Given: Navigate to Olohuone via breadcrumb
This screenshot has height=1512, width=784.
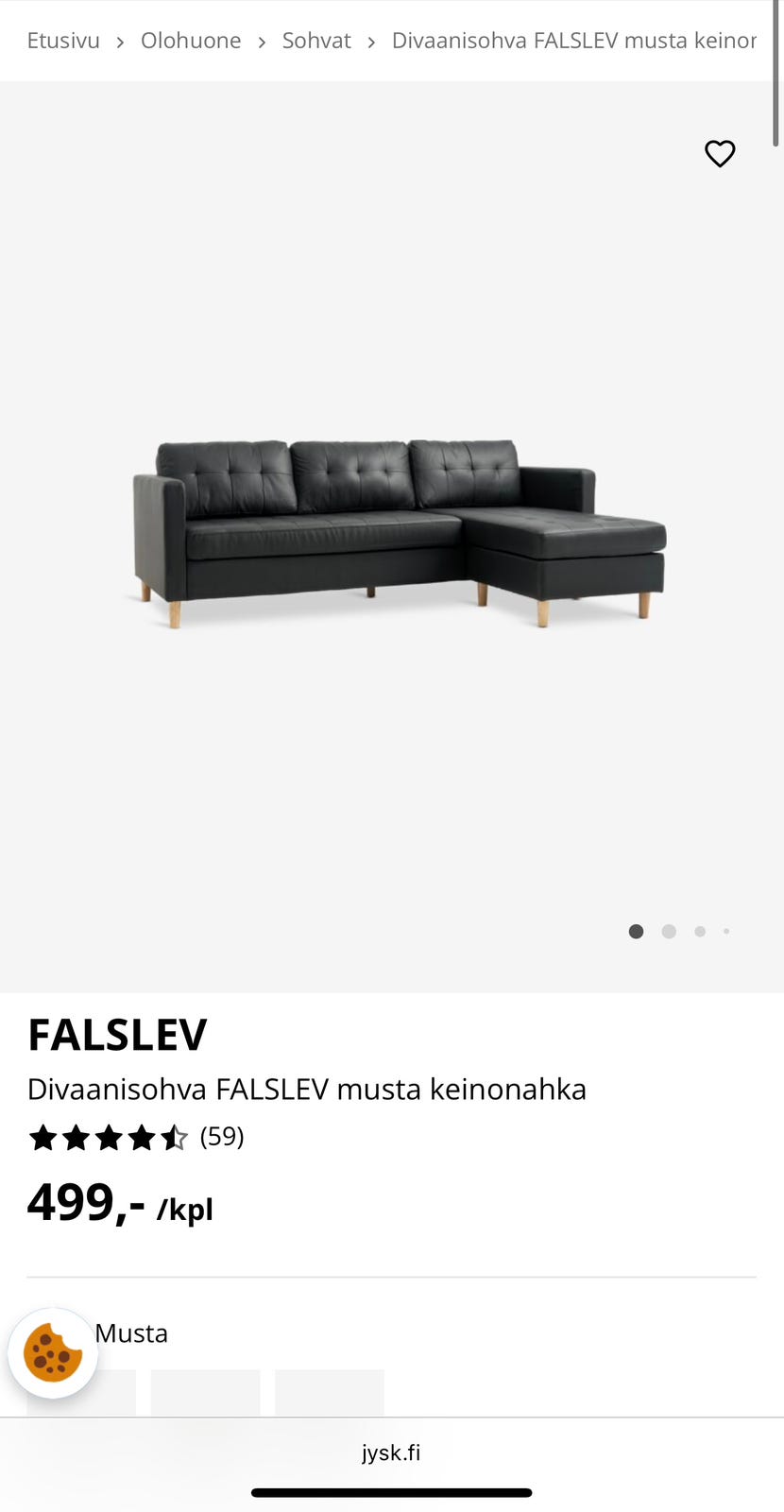Looking at the screenshot, I should [191, 41].
